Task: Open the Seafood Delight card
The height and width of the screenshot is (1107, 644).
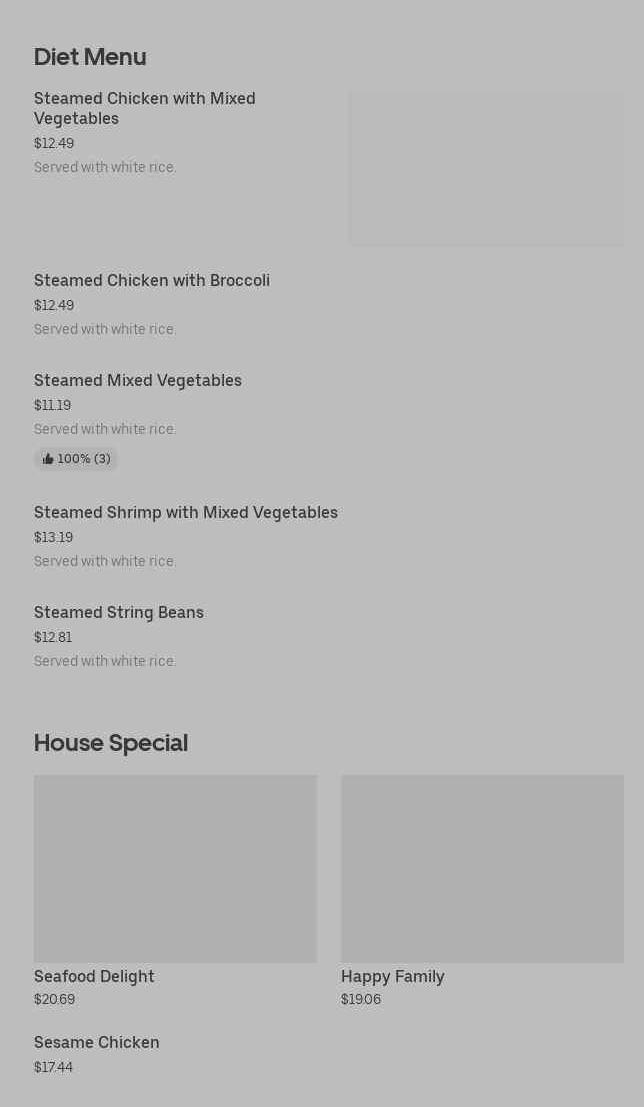Action: coord(175,891)
